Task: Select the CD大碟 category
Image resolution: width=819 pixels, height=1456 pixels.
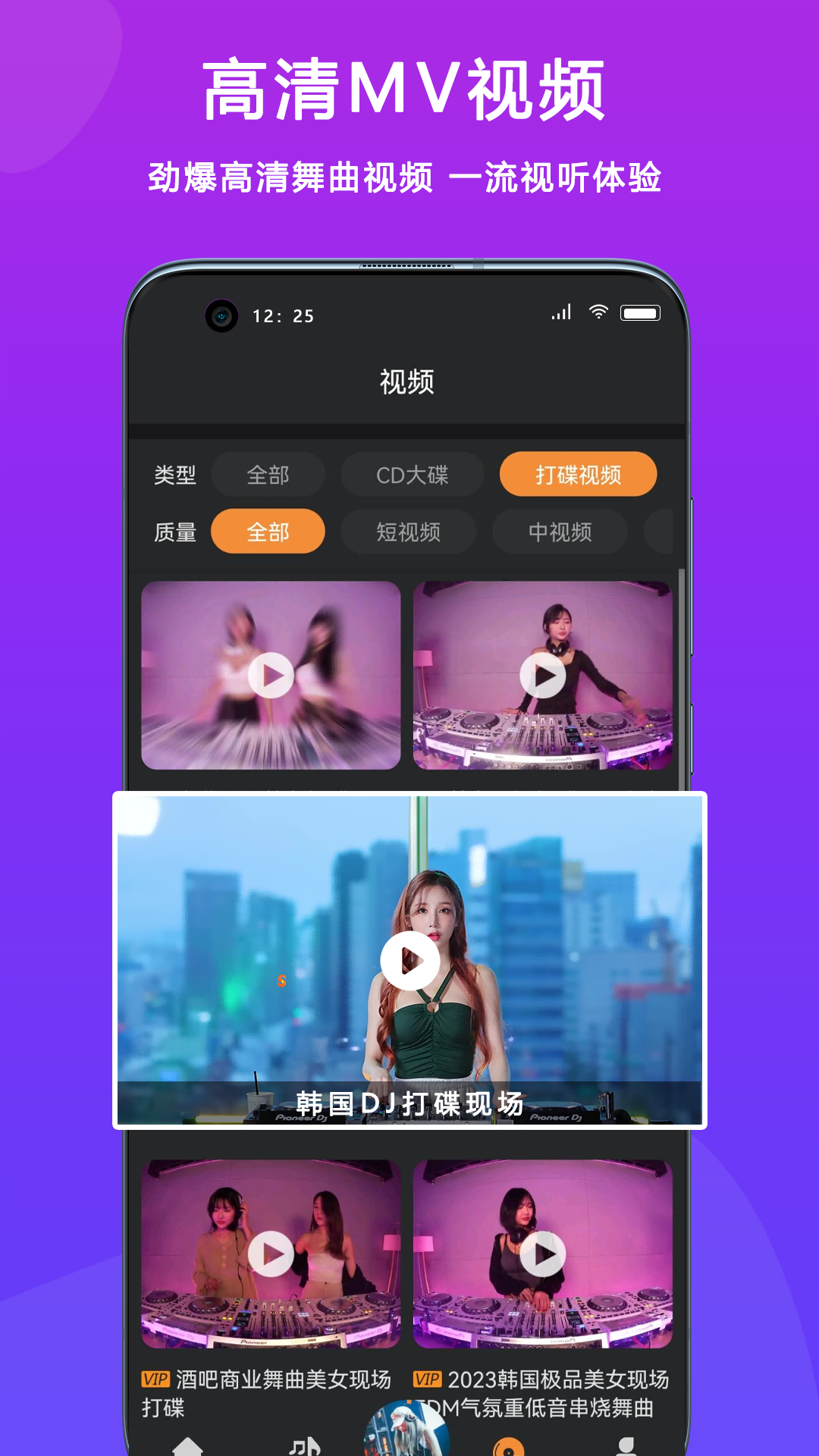Action: pyautogui.click(x=412, y=474)
